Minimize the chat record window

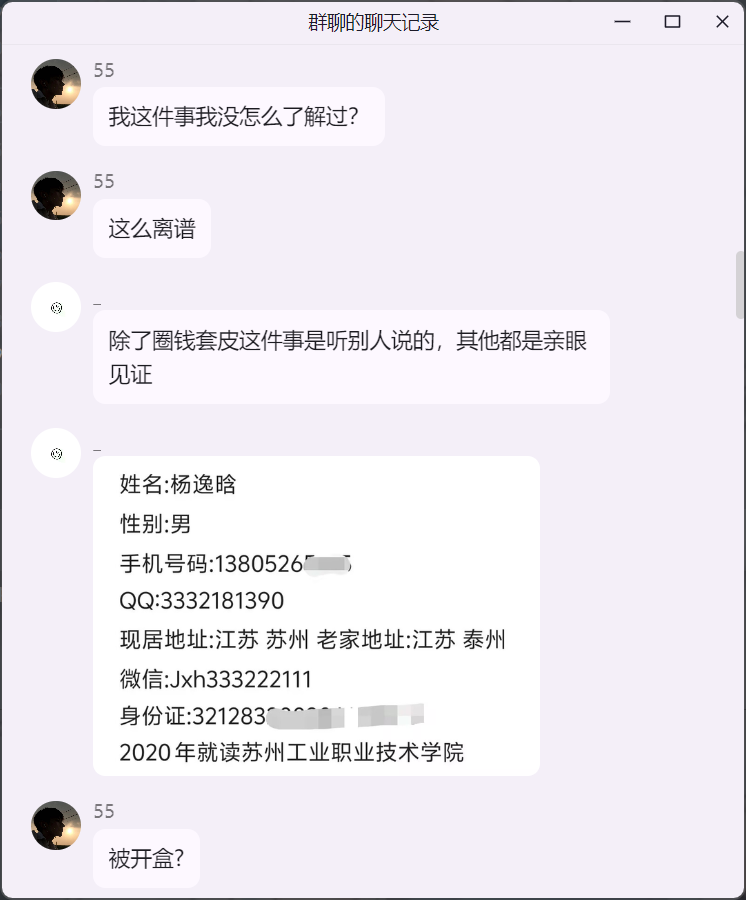tap(622, 22)
